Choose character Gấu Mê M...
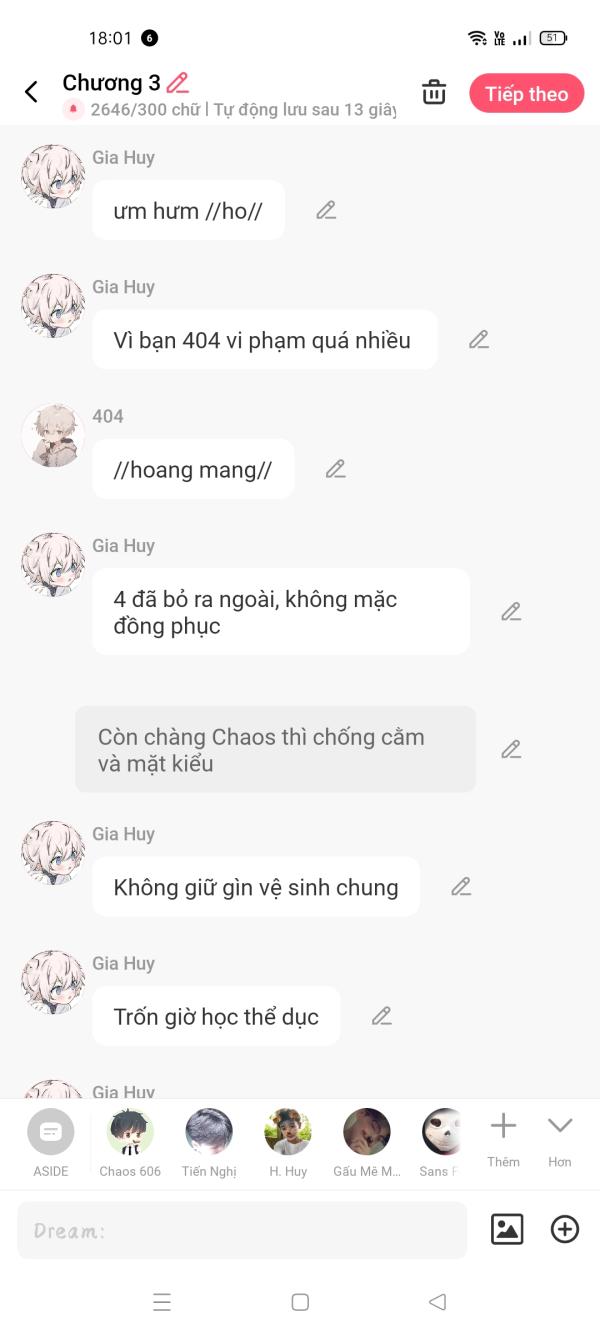 click(367, 1143)
